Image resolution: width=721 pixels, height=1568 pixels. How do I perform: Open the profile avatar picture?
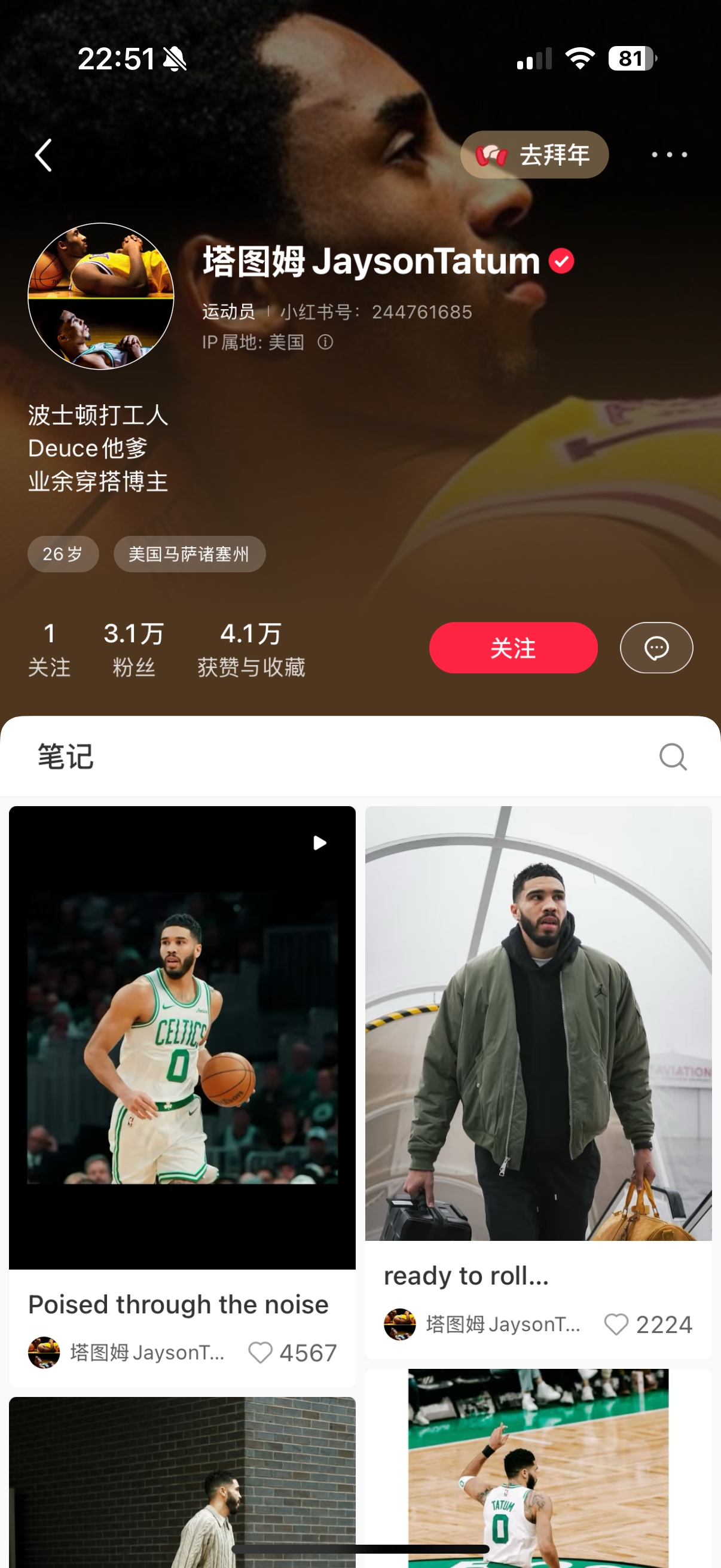101,296
